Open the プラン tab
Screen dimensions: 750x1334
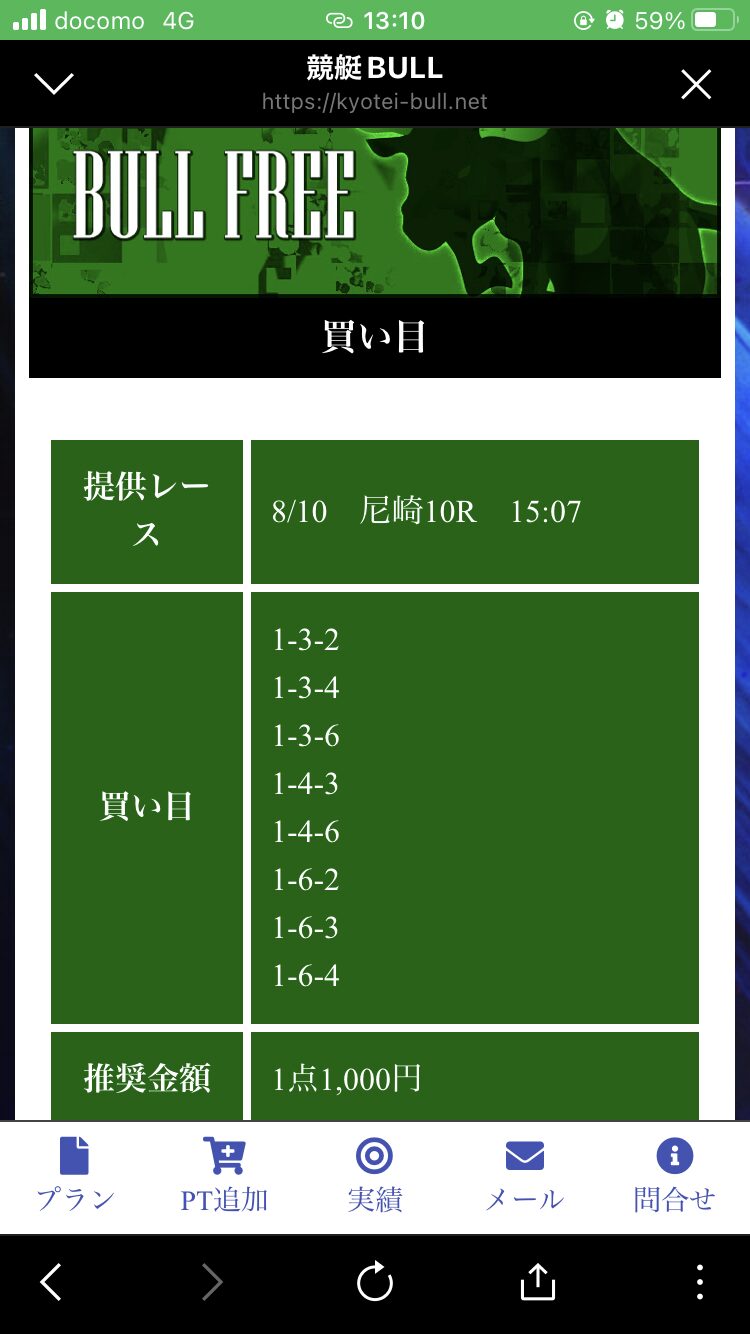tap(75, 1176)
